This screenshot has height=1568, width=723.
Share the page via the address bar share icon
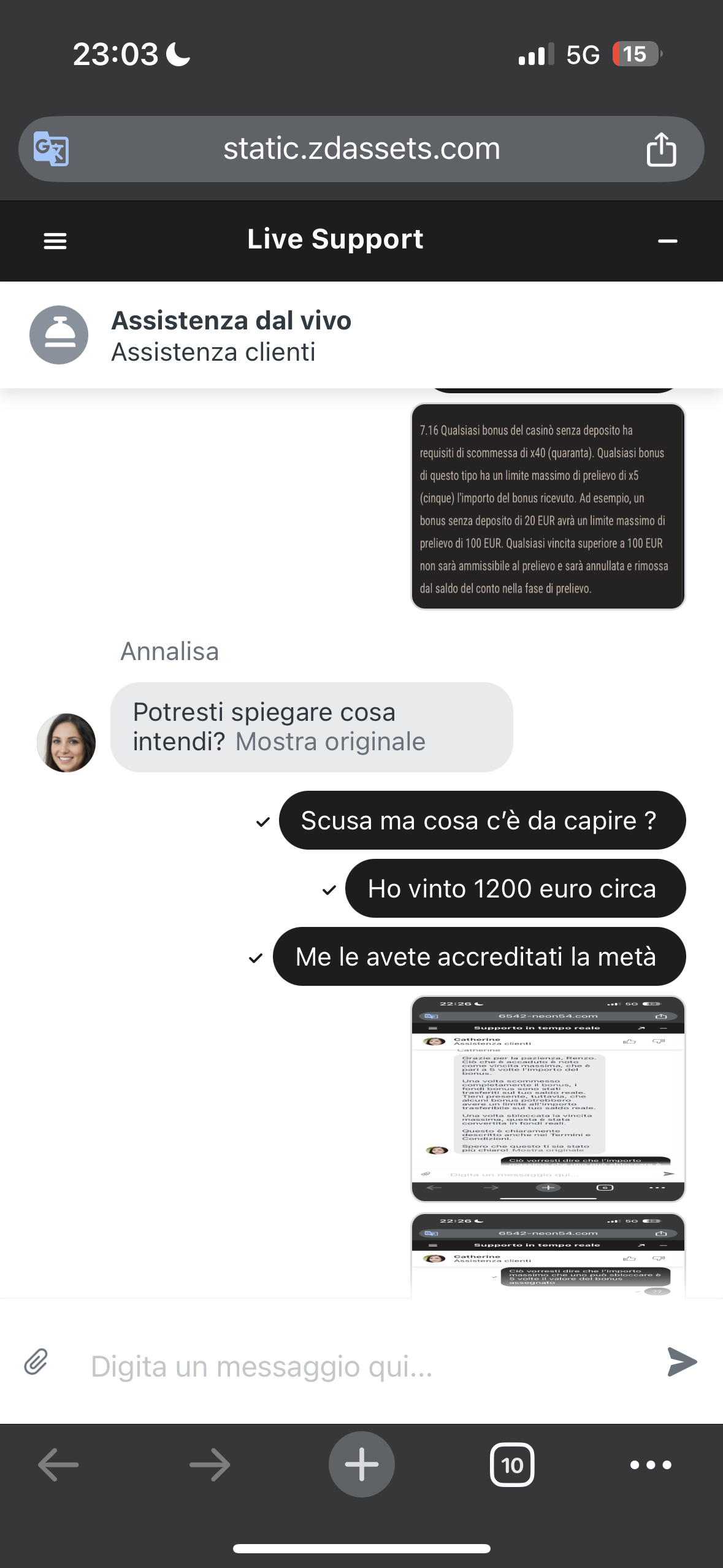coord(661,149)
